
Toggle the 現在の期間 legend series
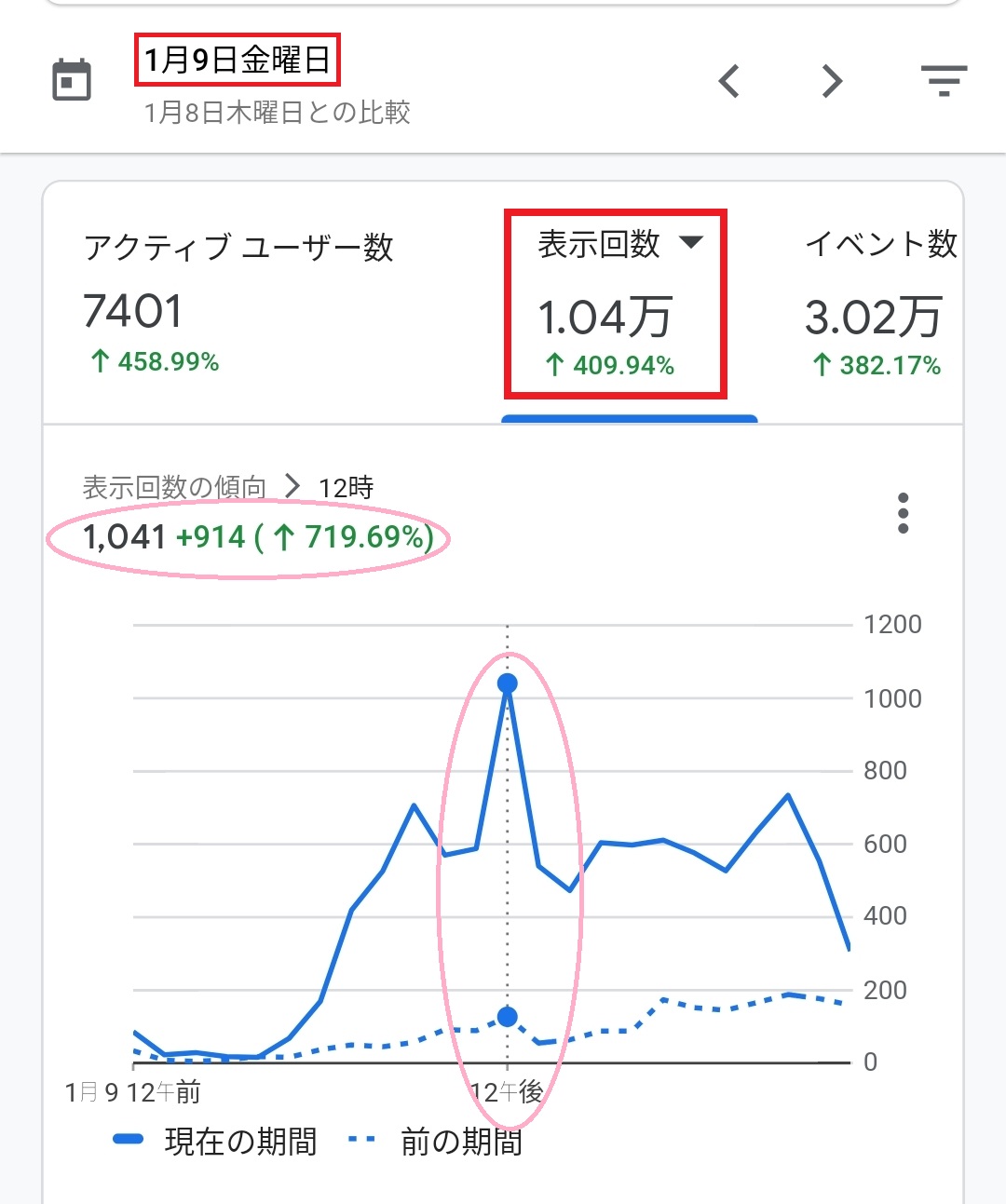tap(216, 1141)
